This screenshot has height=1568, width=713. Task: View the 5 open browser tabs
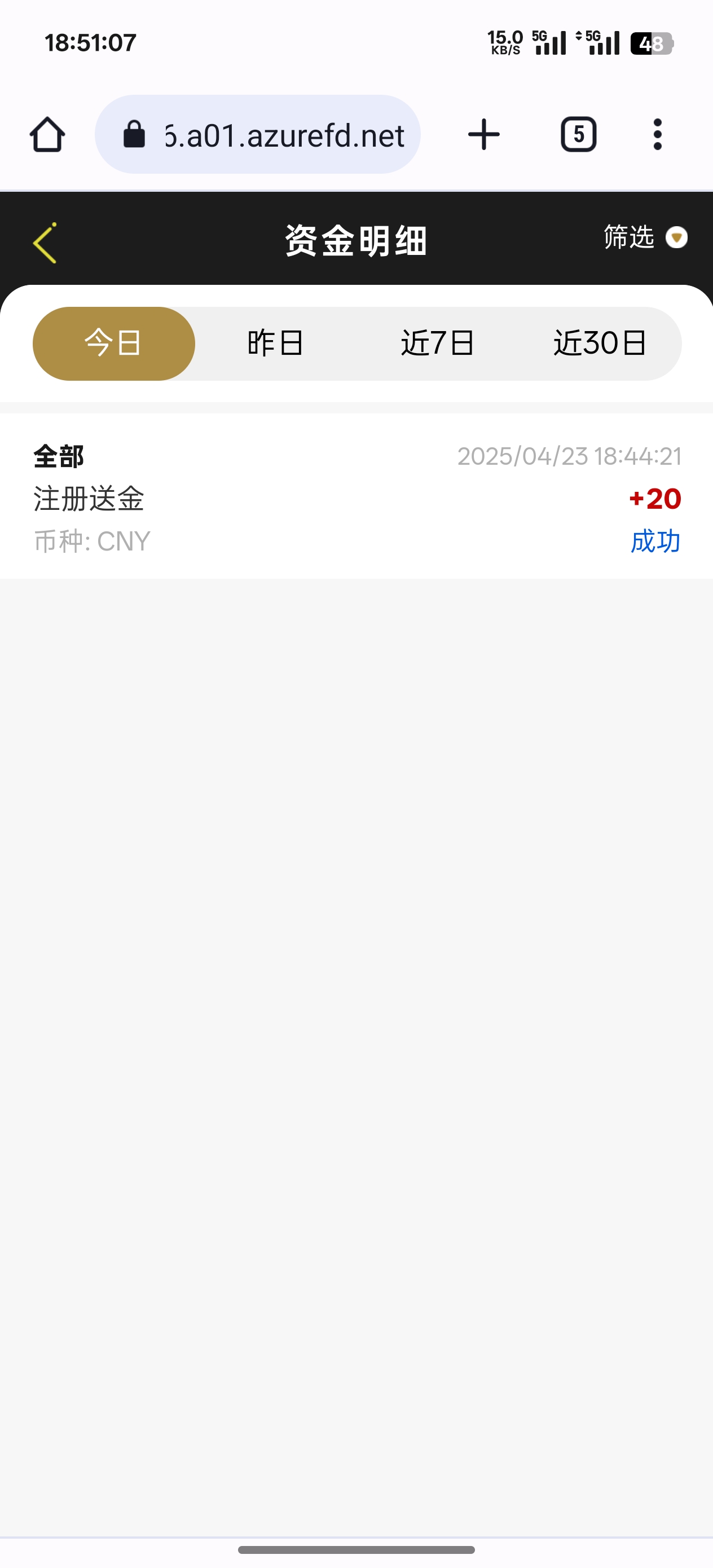click(578, 135)
